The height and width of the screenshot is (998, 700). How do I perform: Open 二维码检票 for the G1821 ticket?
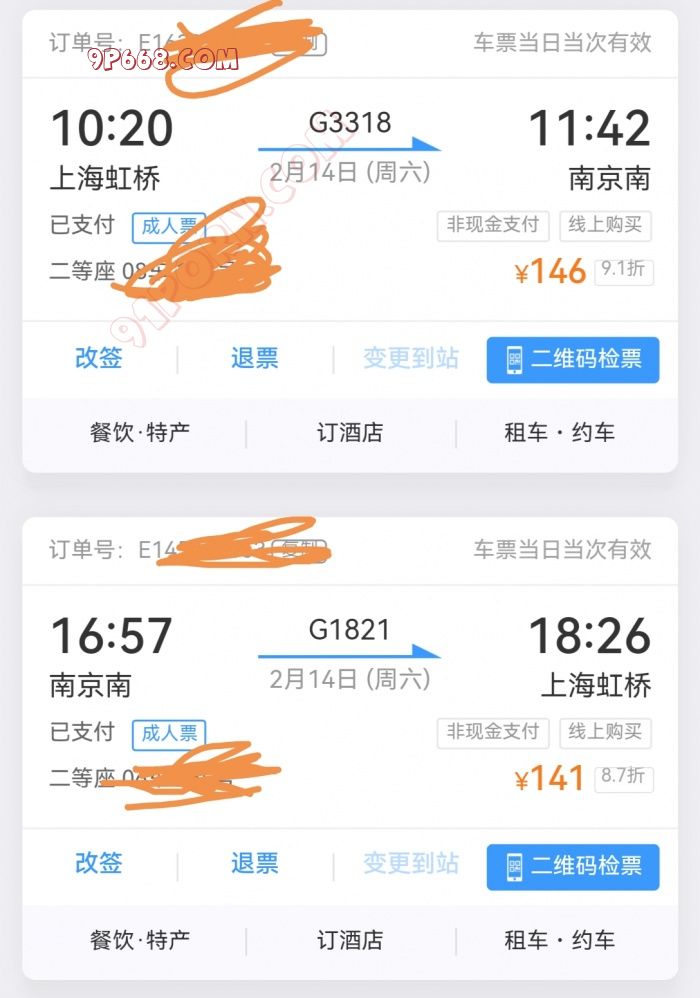click(x=573, y=867)
